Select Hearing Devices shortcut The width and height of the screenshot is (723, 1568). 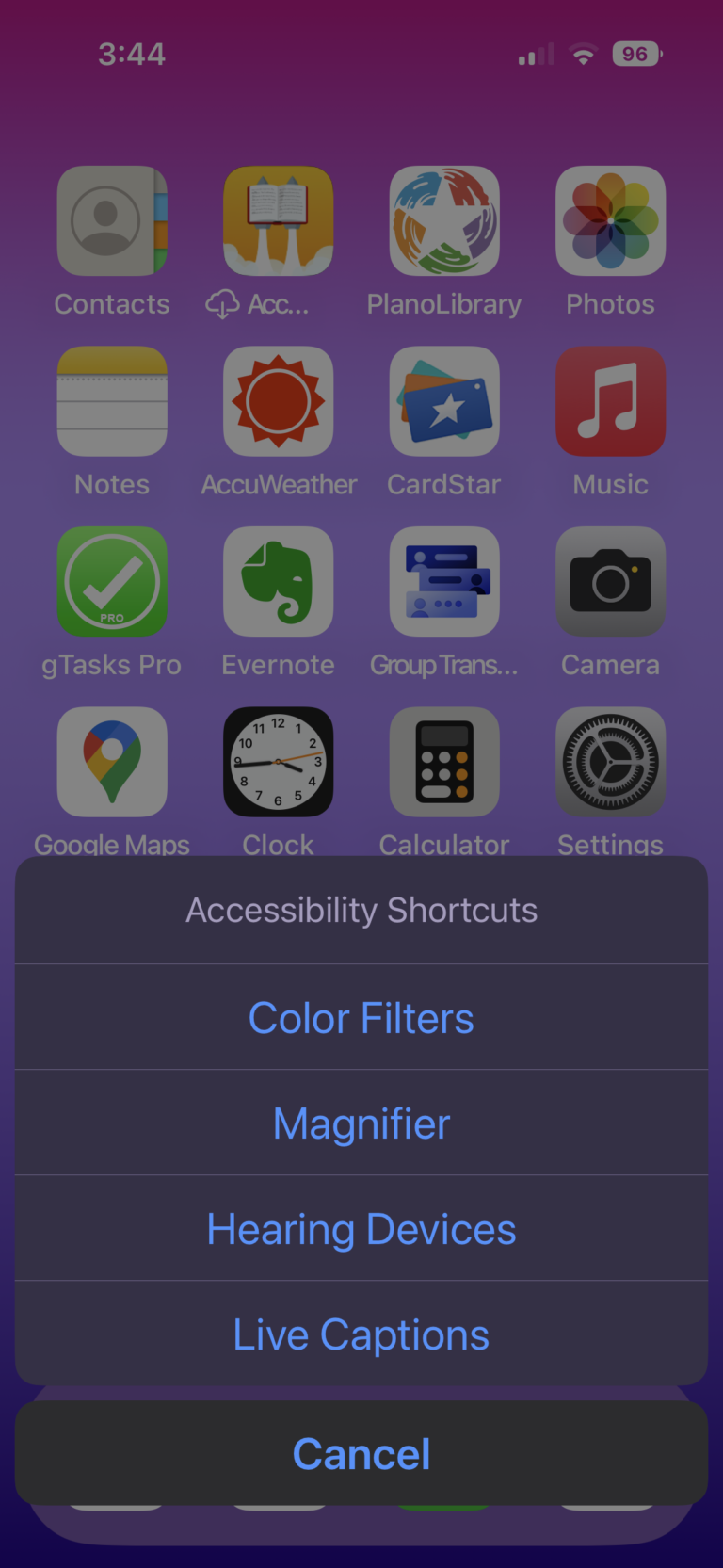pyautogui.click(x=361, y=1228)
